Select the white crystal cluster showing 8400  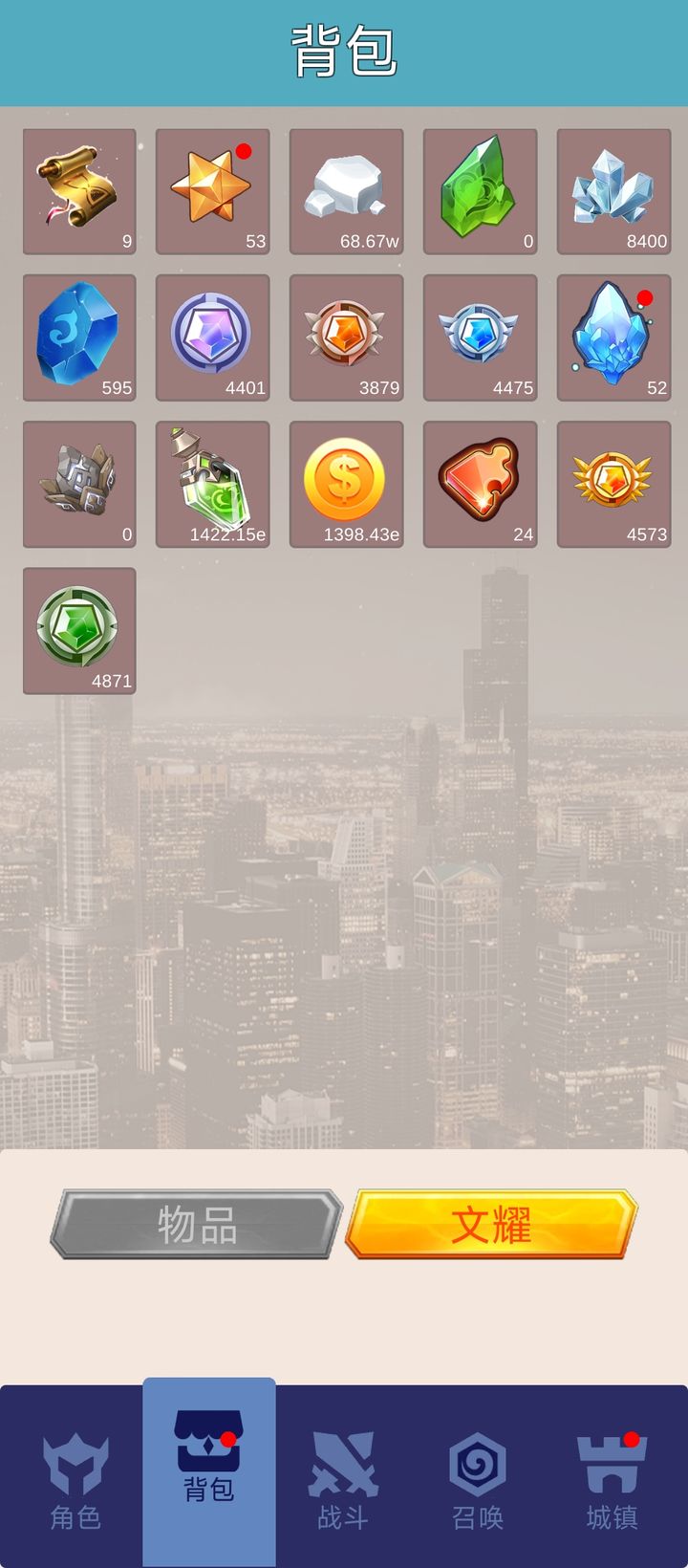tap(614, 191)
